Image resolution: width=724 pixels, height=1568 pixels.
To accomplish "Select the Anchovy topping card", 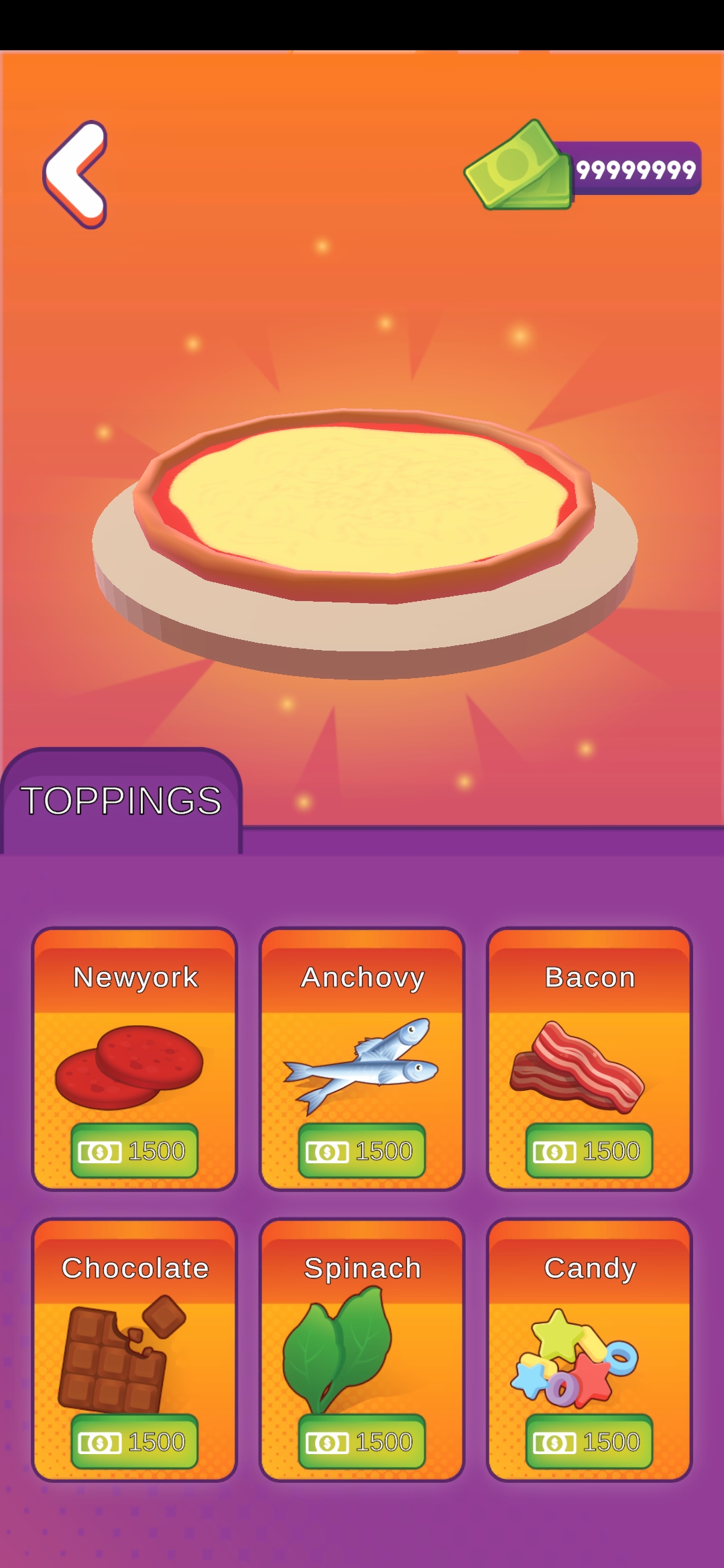I will 362,1059.
